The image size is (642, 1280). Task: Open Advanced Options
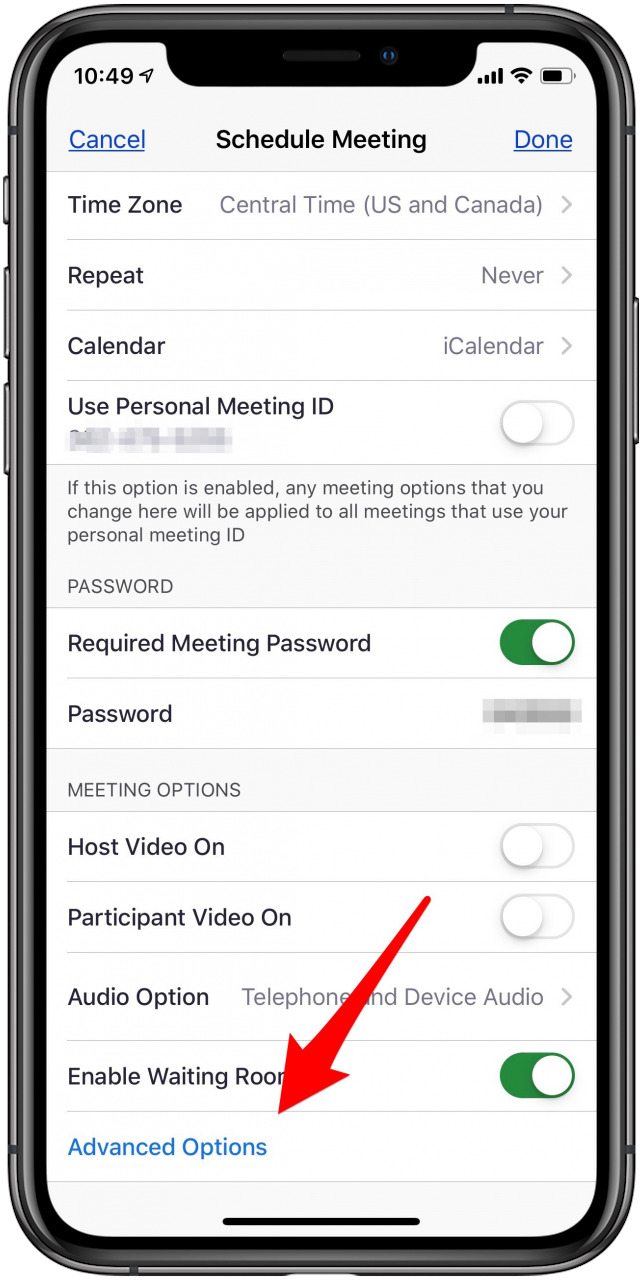click(168, 1147)
